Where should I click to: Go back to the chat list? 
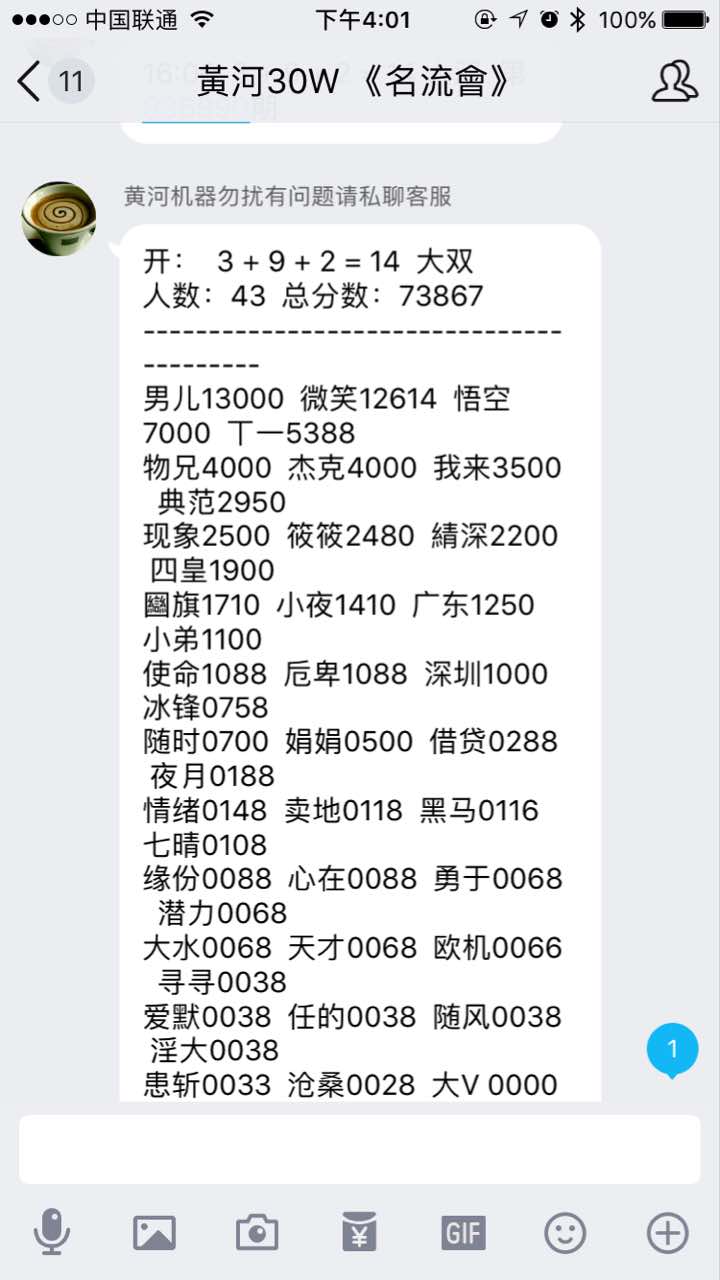(54, 81)
